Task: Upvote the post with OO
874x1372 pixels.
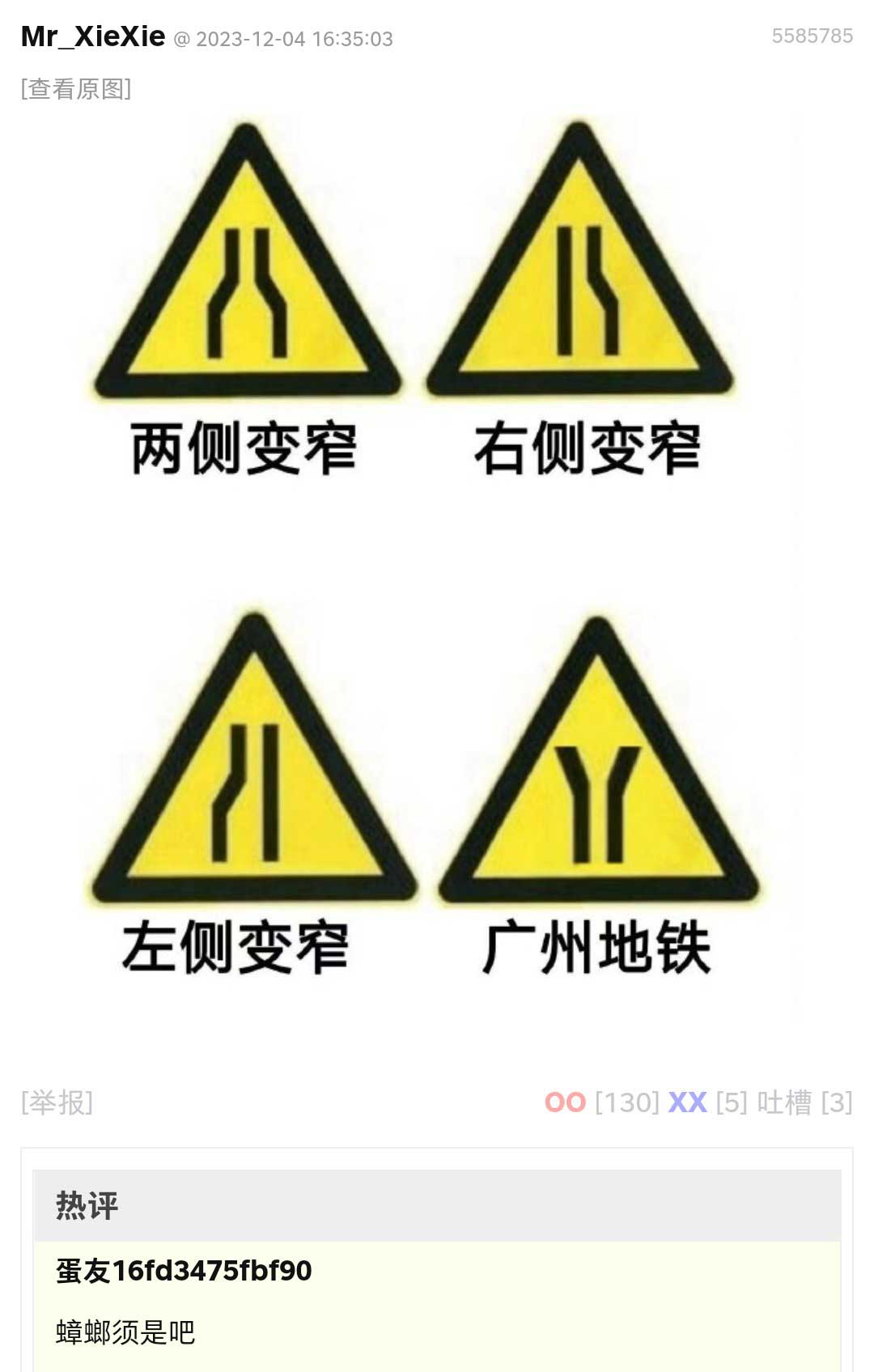Action: (565, 1102)
